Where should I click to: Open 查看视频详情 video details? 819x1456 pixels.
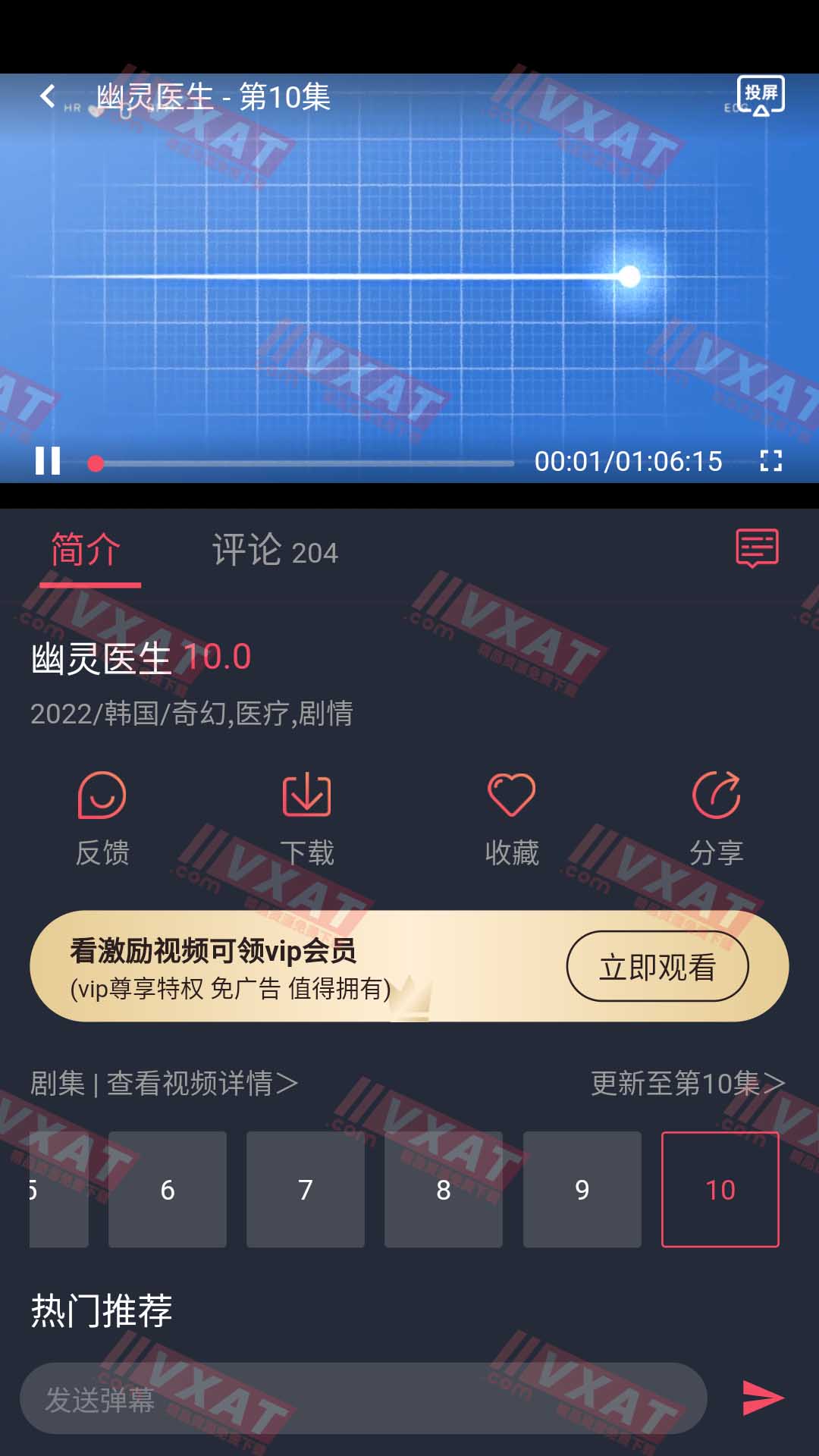pyautogui.click(x=201, y=1084)
